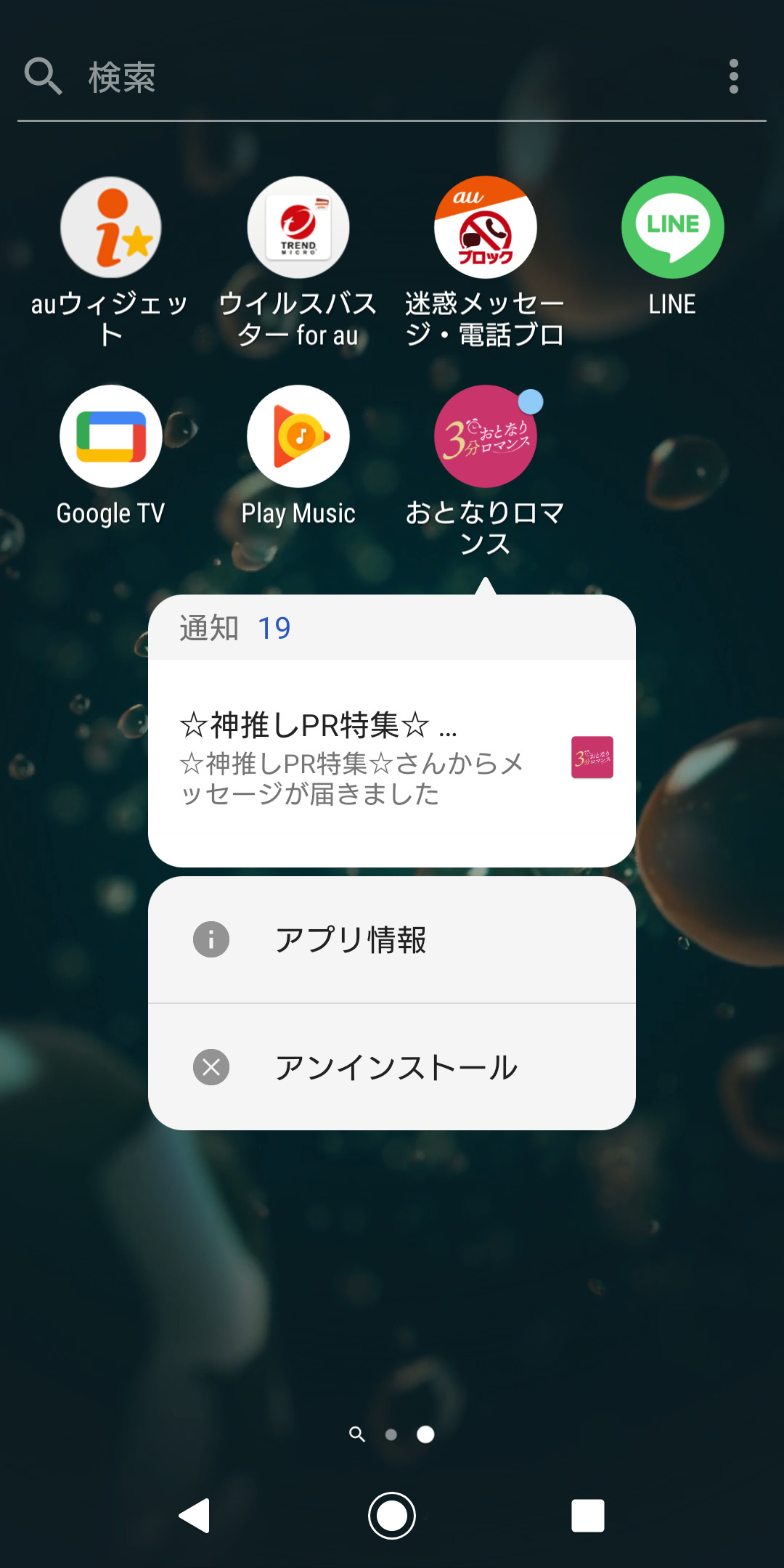Select アプリ情報 from the popup
The width and height of the screenshot is (784, 1568).
pyautogui.click(x=392, y=939)
